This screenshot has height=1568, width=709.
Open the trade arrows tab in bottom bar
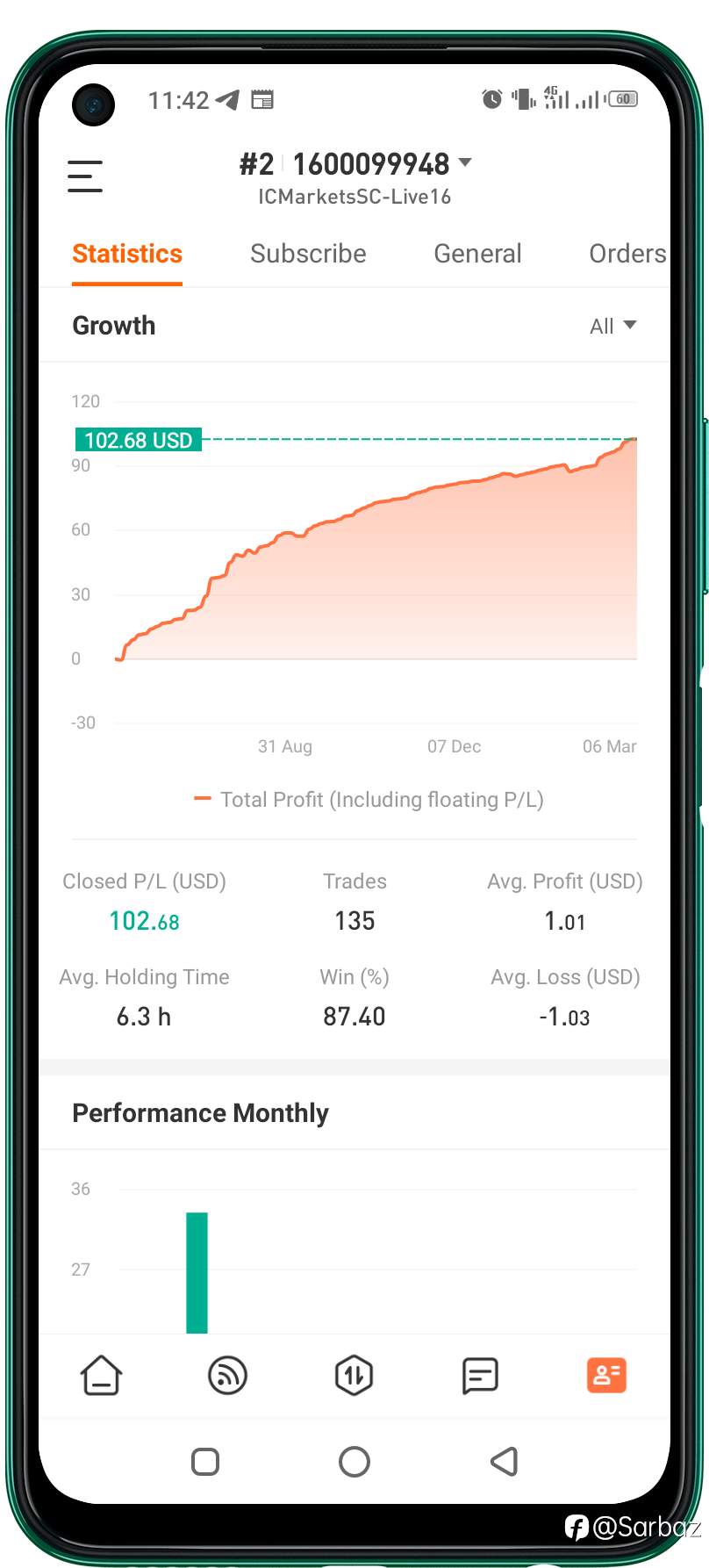354,1375
